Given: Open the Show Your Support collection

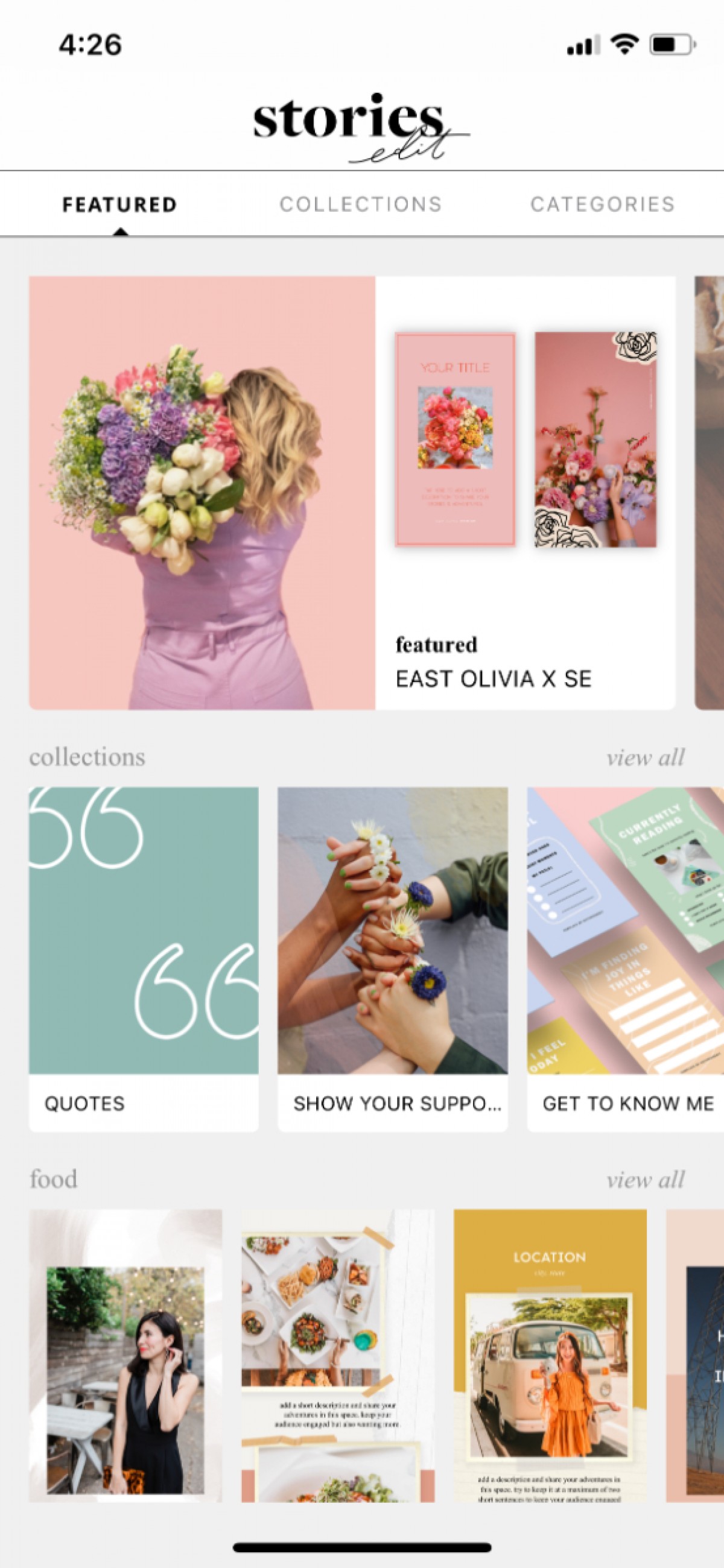Looking at the screenshot, I should click(x=393, y=959).
